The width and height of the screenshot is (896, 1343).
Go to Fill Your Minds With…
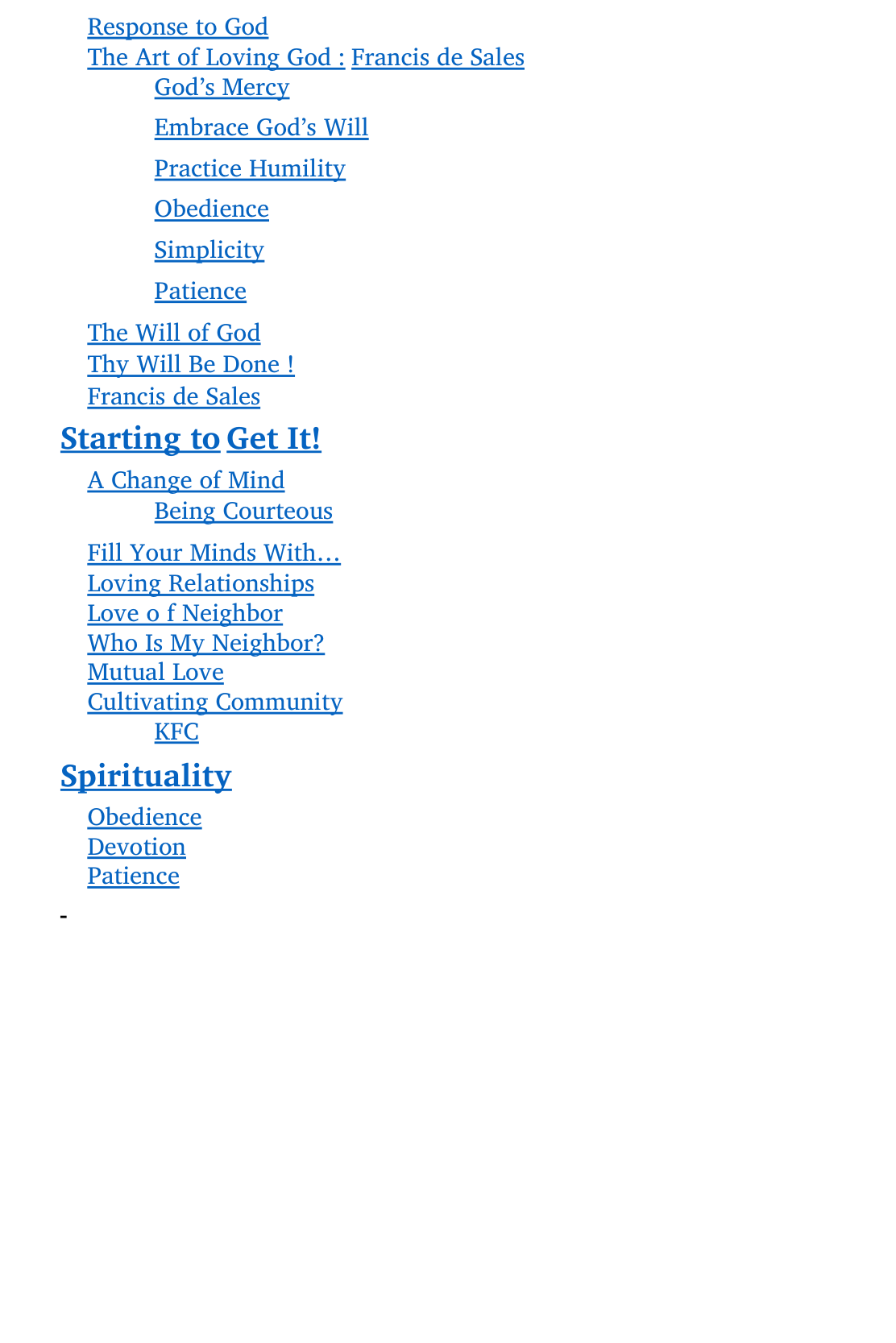pos(214,553)
